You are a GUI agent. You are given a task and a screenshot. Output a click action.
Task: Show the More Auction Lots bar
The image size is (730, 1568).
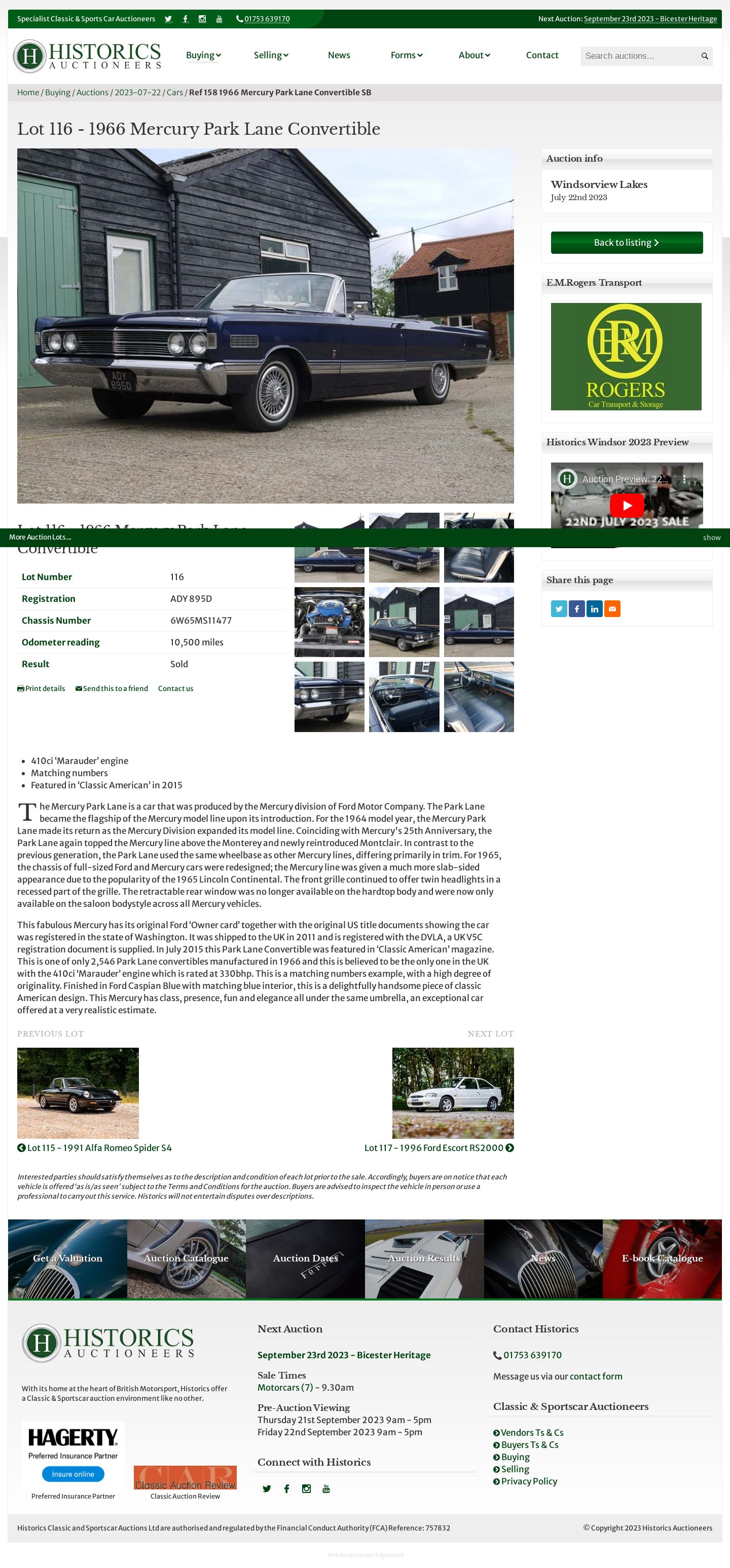[x=711, y=538]
